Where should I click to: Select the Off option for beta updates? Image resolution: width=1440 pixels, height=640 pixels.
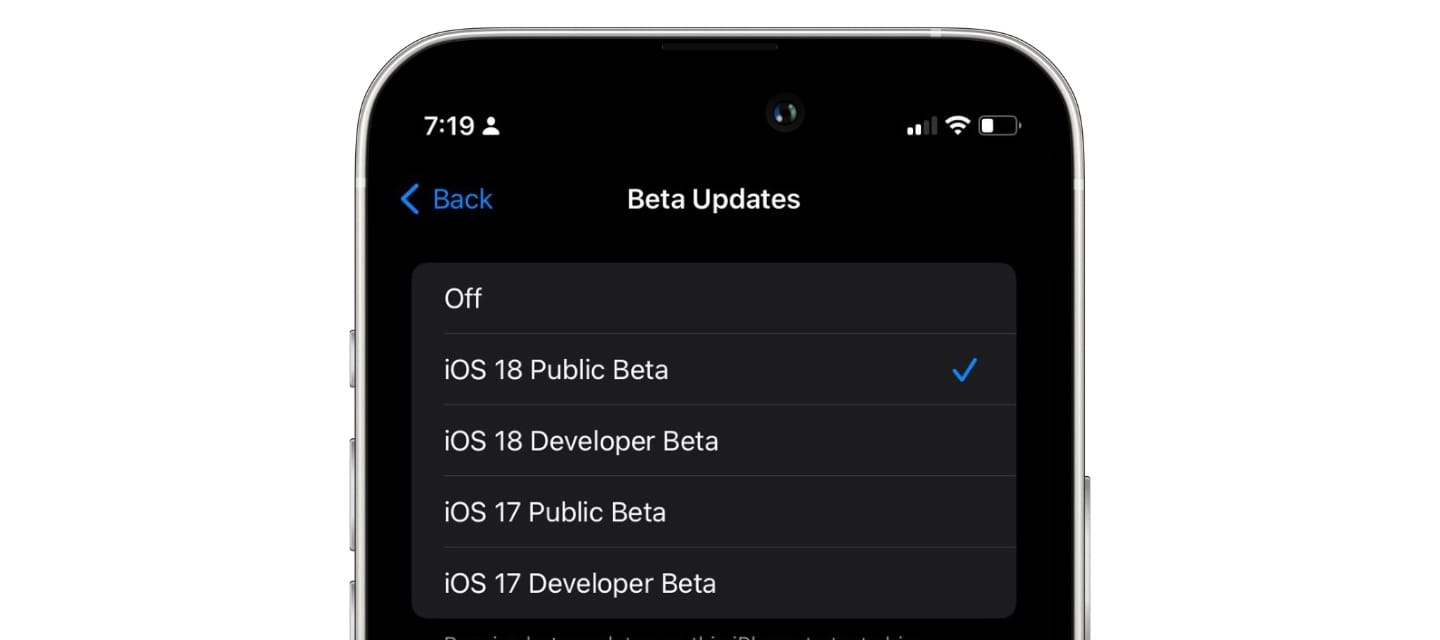coord(713,298)
